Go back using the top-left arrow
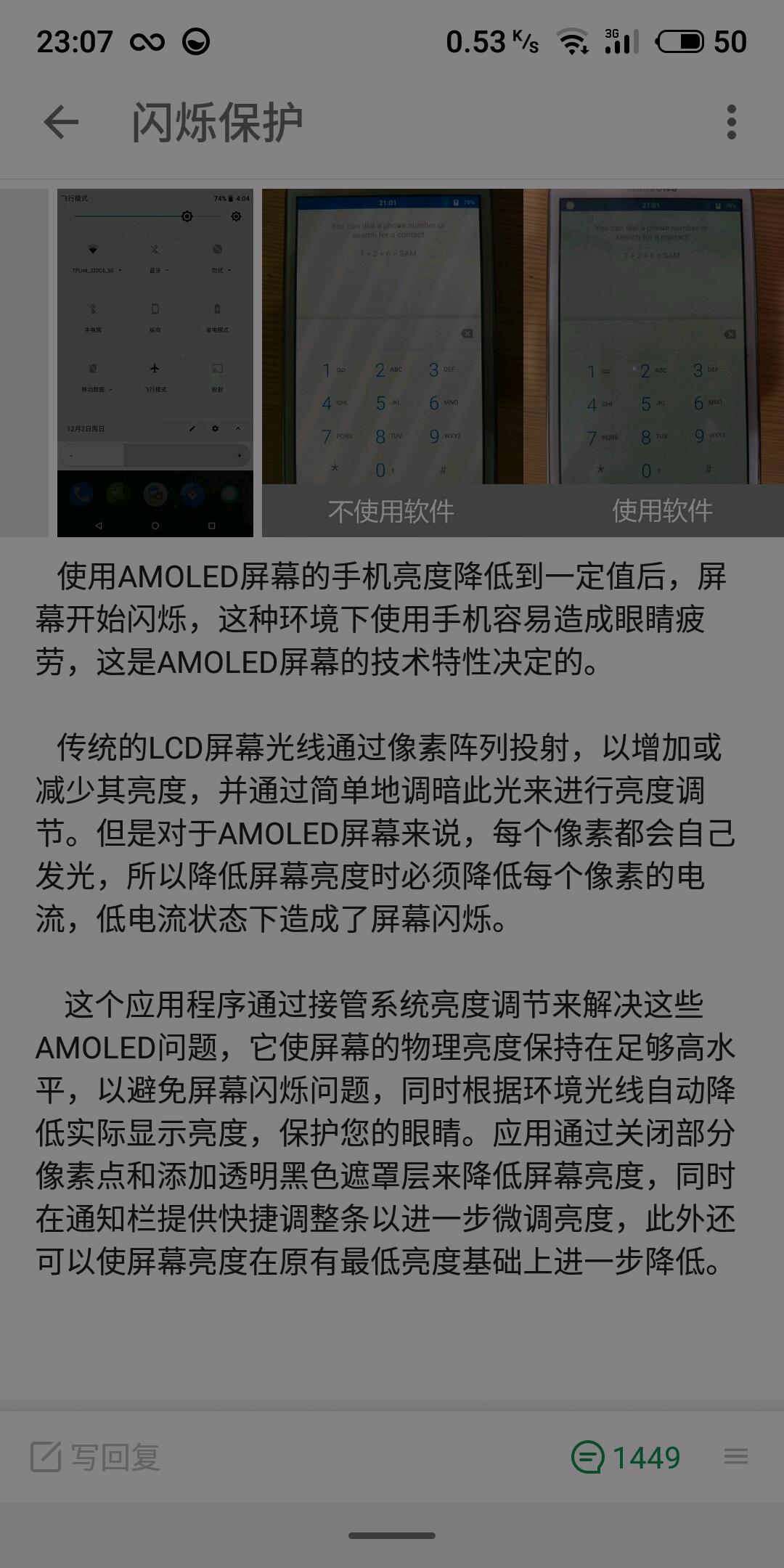This screenshot has height=1568, width=784. point(61,122)
